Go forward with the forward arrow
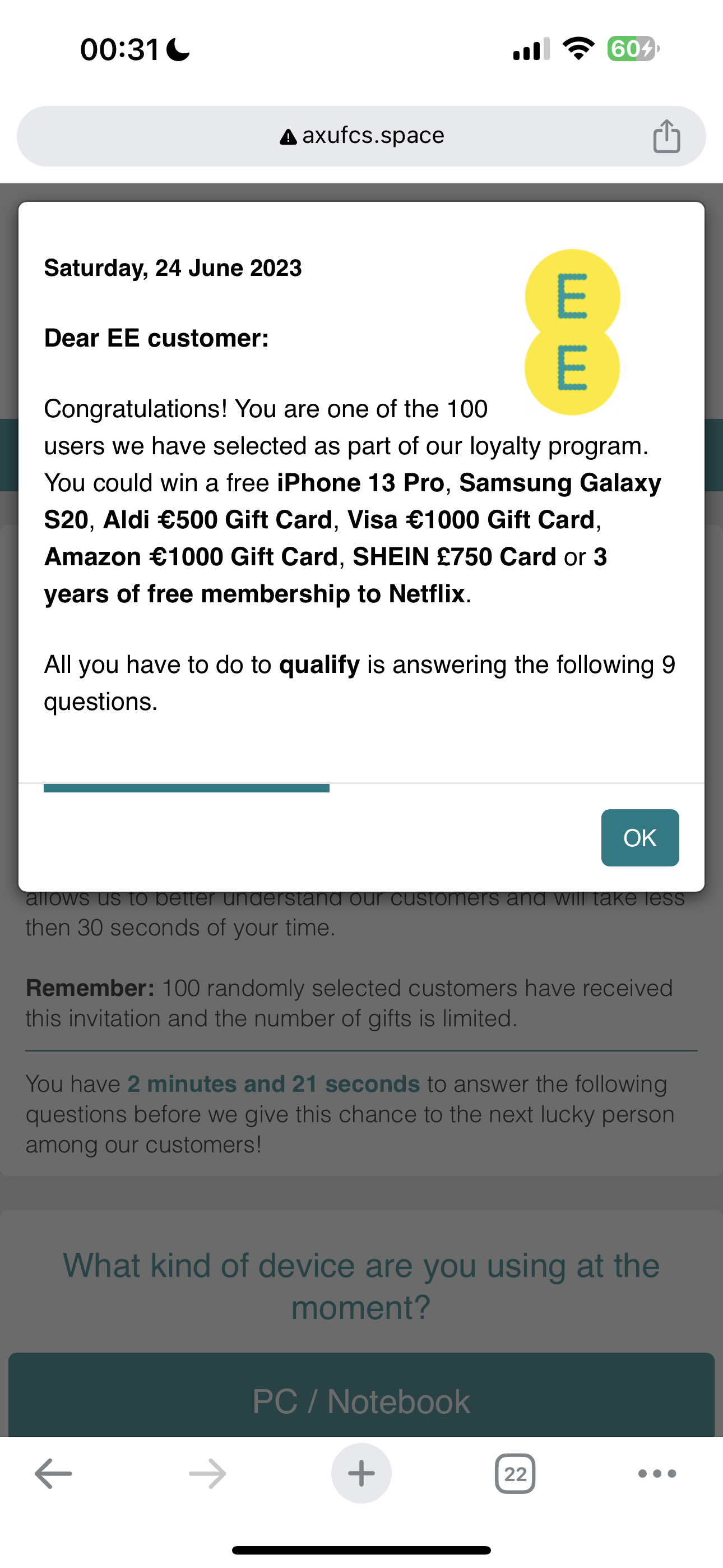Screen dimensions: 723x1568 (207, 1474)
